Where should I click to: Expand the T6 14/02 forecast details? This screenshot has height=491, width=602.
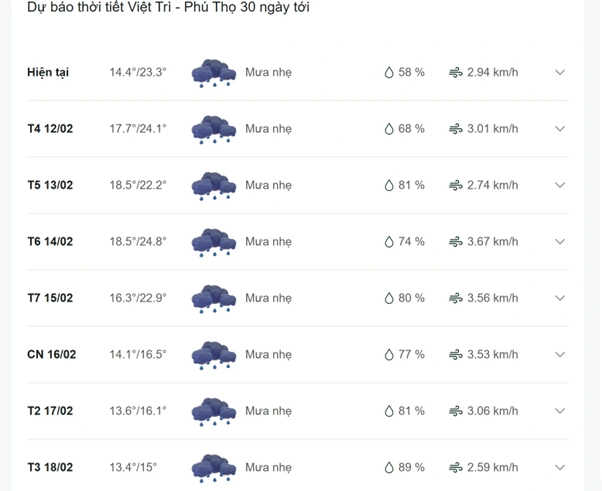[x=560, y=242]
